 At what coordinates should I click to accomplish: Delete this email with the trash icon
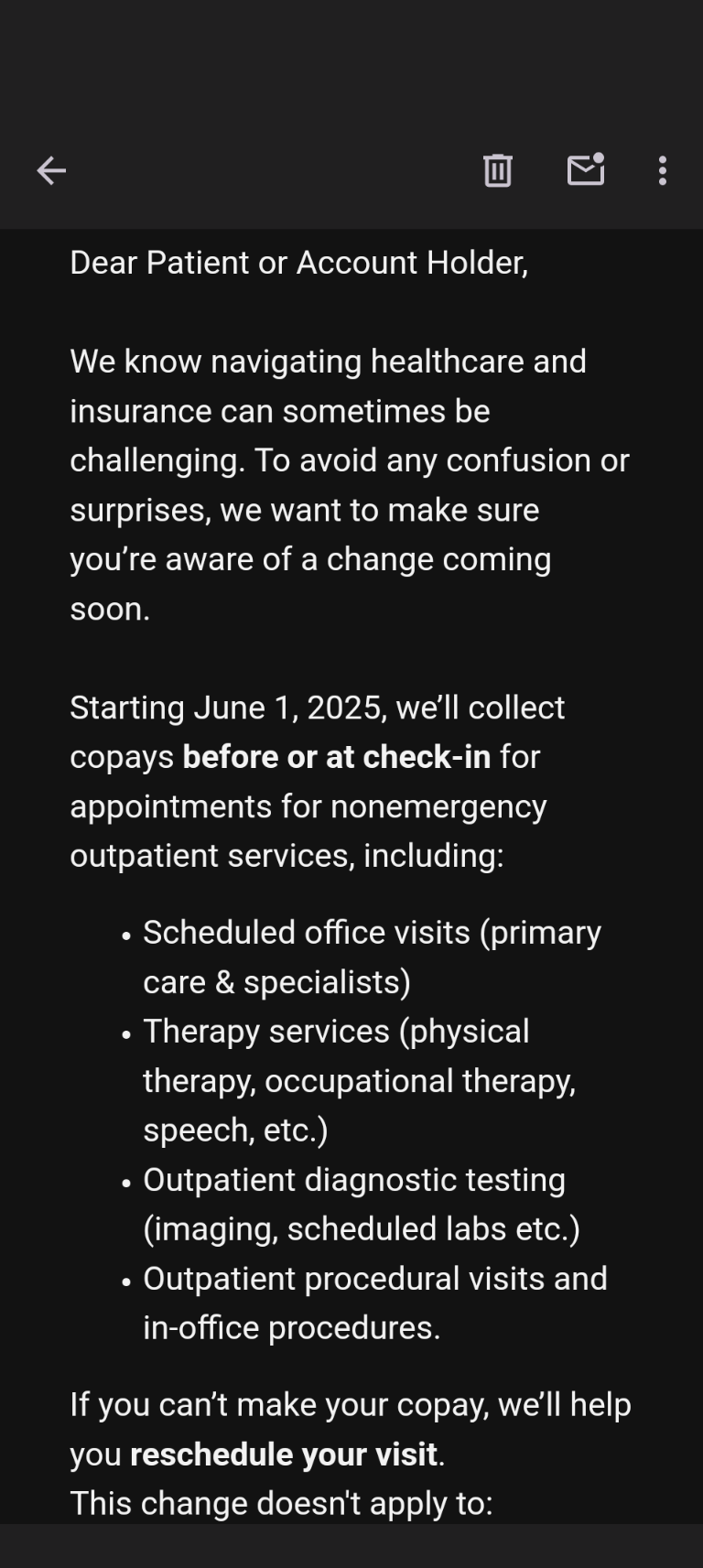[x=497, y=170]
